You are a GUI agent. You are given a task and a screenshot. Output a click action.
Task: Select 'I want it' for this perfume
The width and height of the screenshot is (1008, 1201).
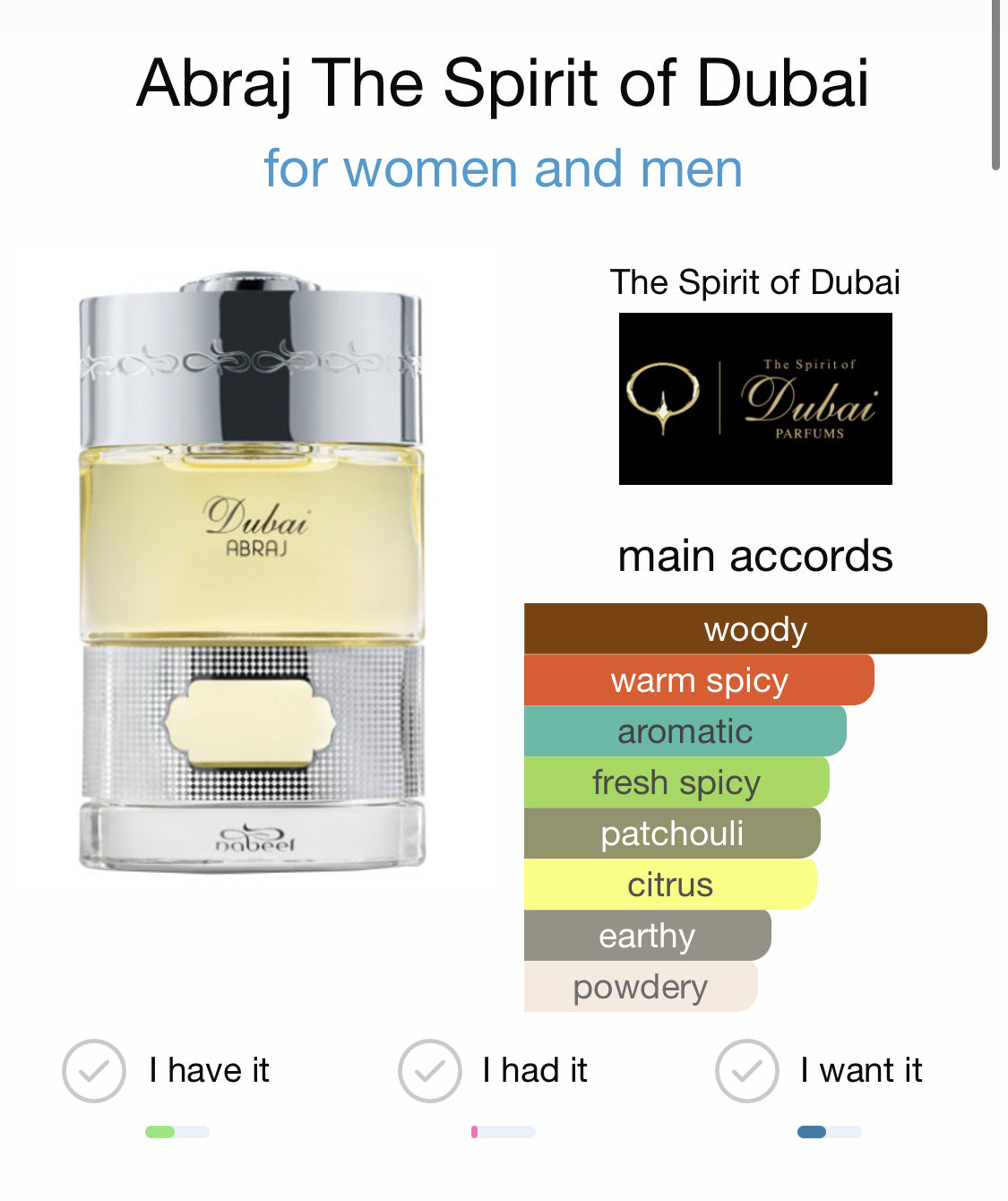[x=747, y=1071]
